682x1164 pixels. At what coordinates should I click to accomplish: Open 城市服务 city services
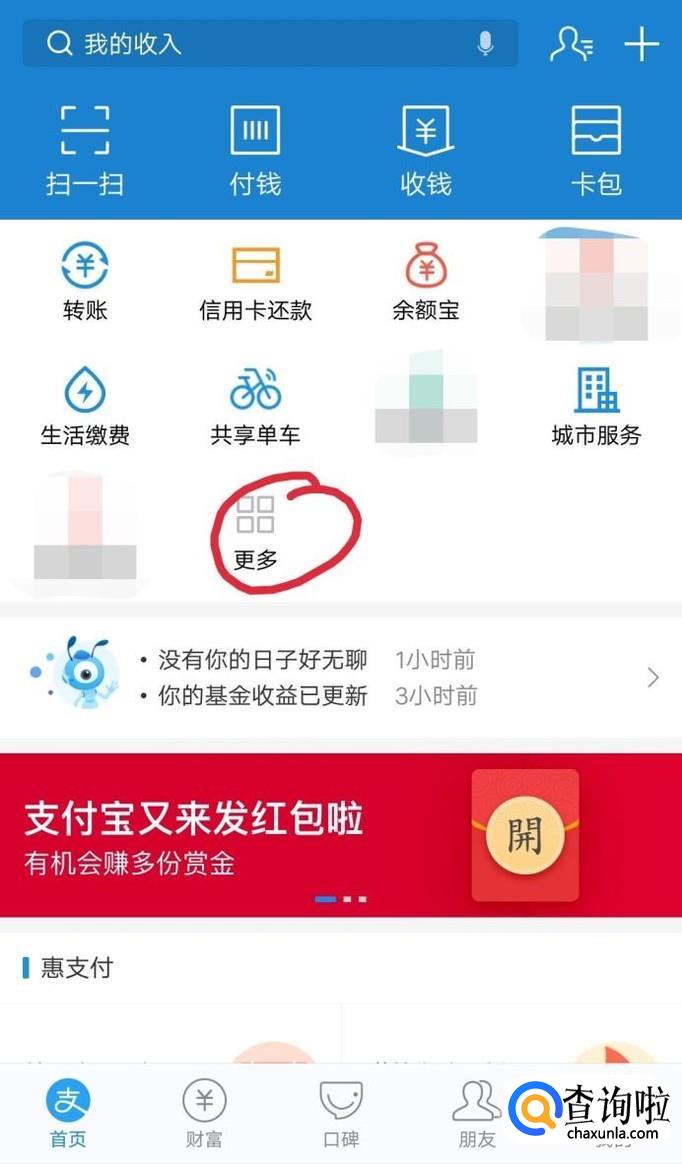coord(596,407)
